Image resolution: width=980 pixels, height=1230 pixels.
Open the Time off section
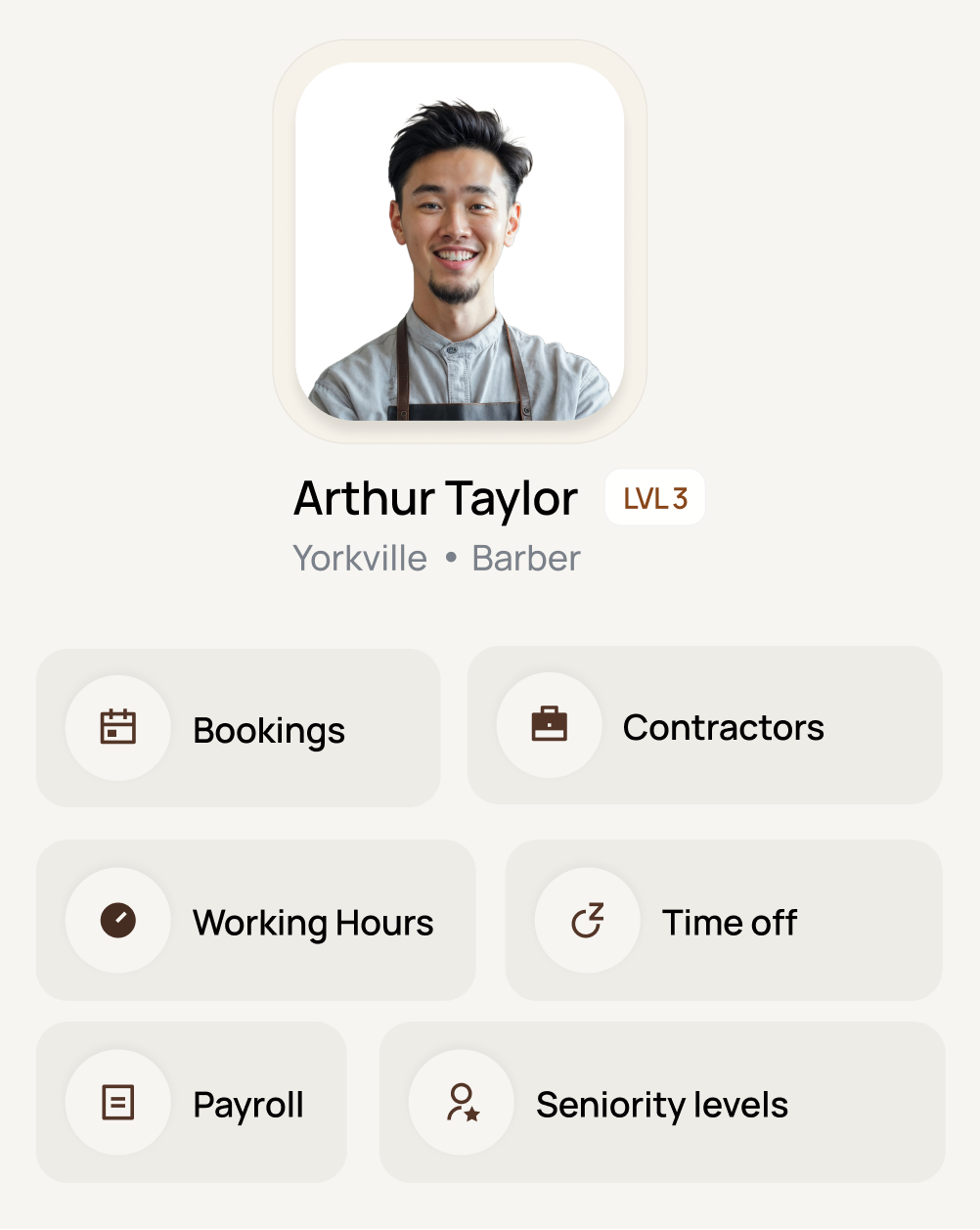pos(723,920)
